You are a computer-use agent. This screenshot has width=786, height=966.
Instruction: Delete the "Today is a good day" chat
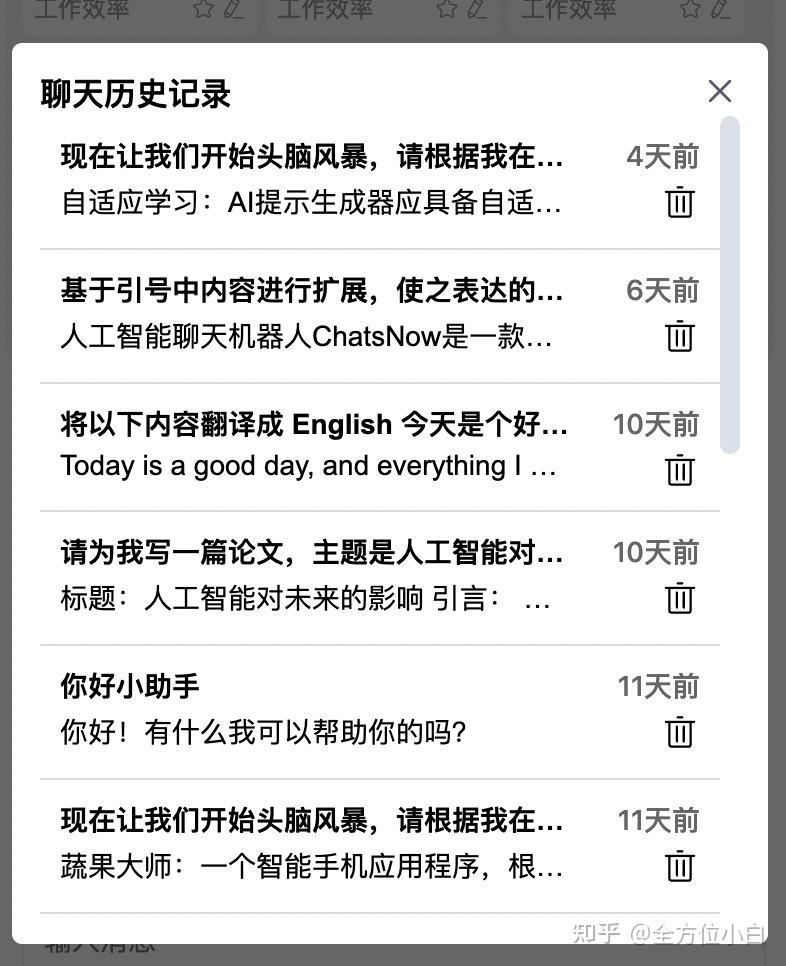point(680,469)
